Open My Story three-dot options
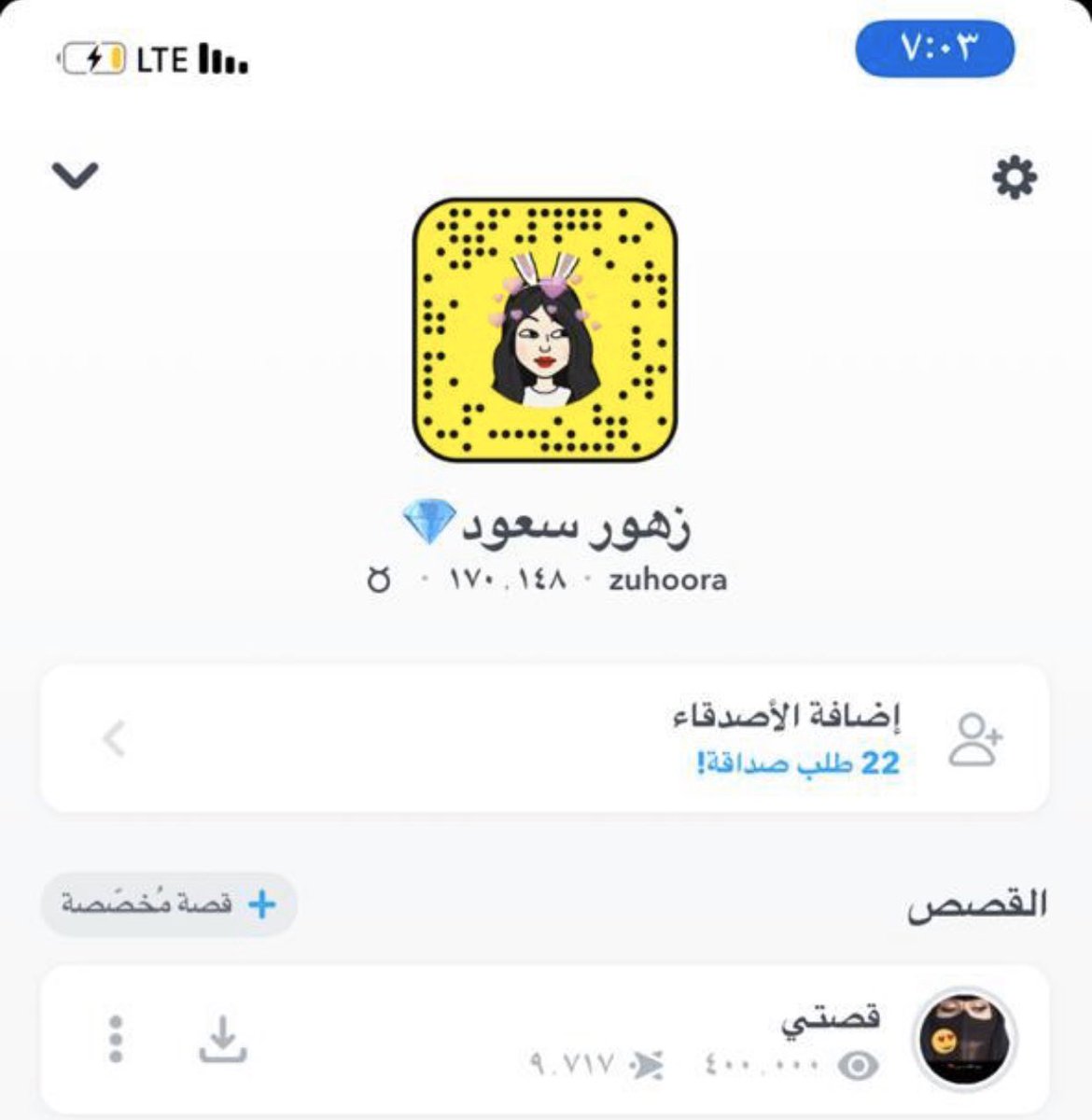Screen dimensions: 1092x1120 [x=116, y=1039]
